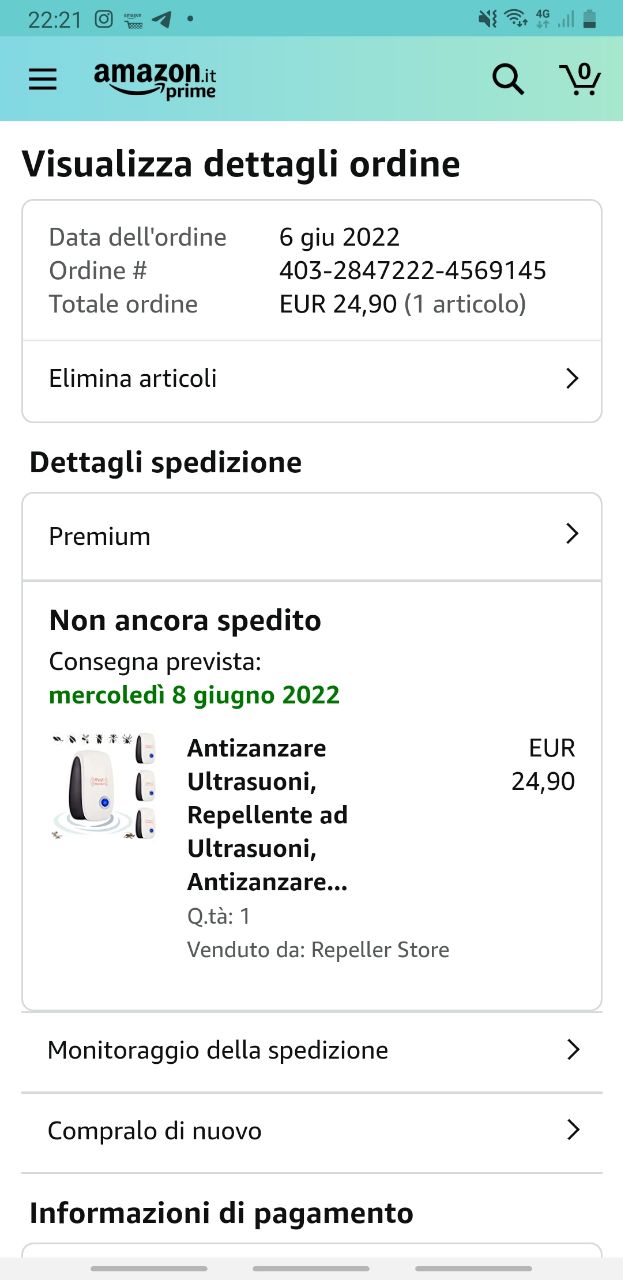View the shopping cart

point(579,79)
